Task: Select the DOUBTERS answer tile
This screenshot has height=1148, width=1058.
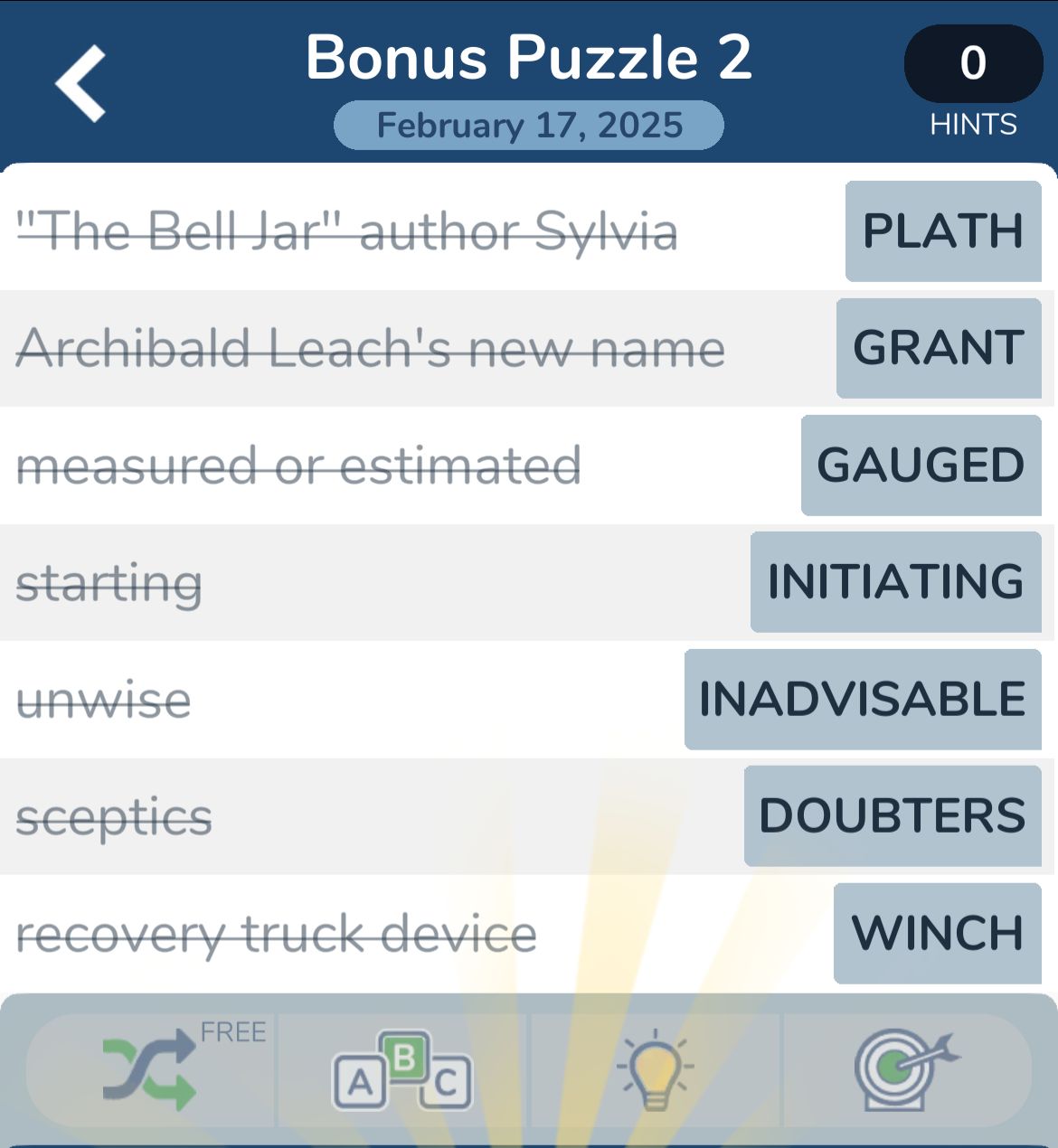Action: coord(893,816)
